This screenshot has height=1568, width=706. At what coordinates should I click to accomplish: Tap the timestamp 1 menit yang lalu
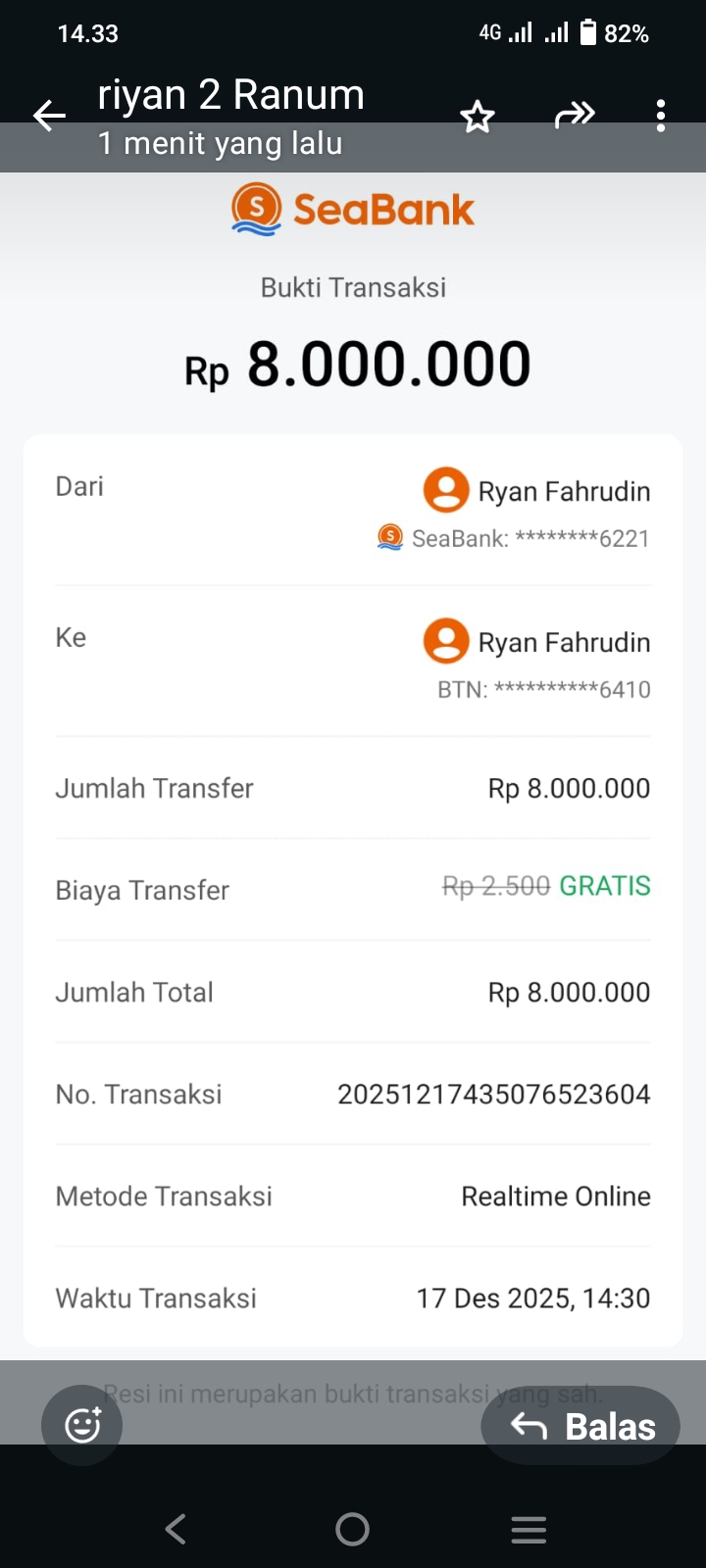click(x=220, y=144)
